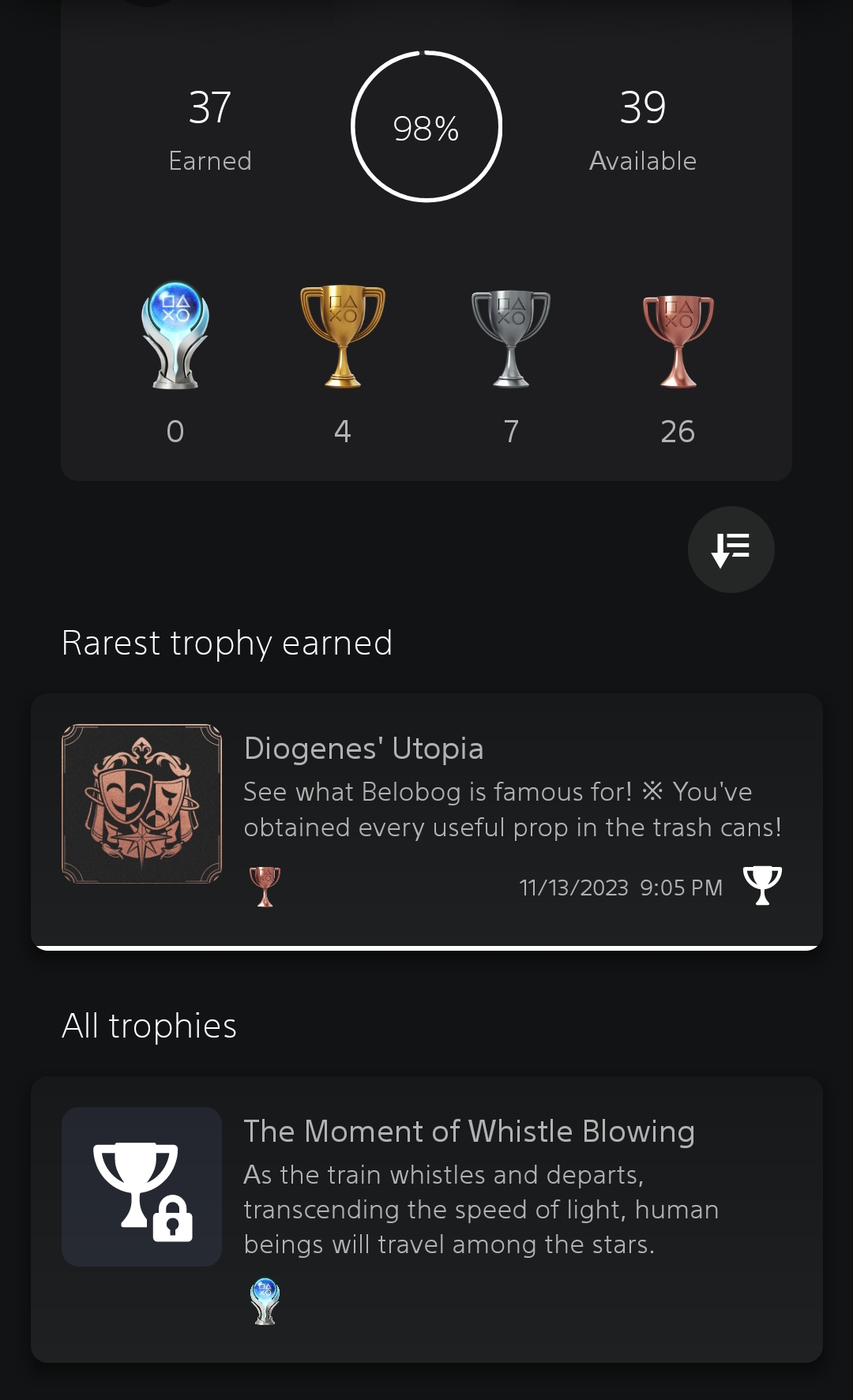This screenshot has height=1400, width=853.
Task: Click the bronze trophy count 26
Action: (678, 431)
